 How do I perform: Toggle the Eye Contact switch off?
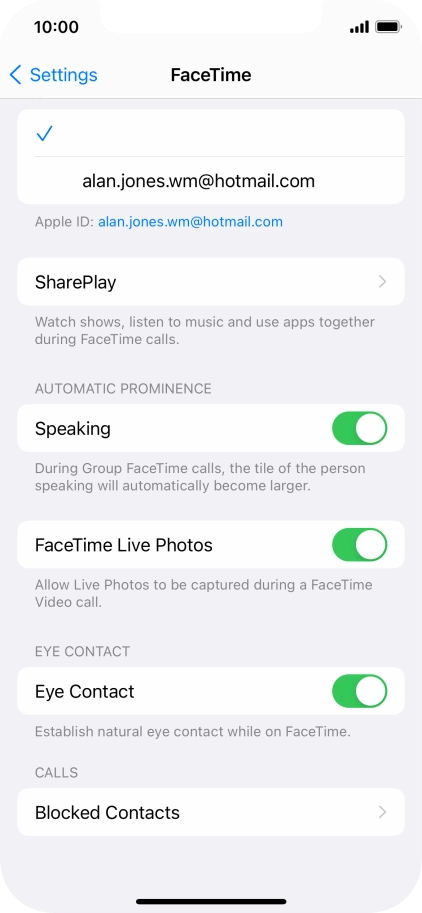point(359,691)
